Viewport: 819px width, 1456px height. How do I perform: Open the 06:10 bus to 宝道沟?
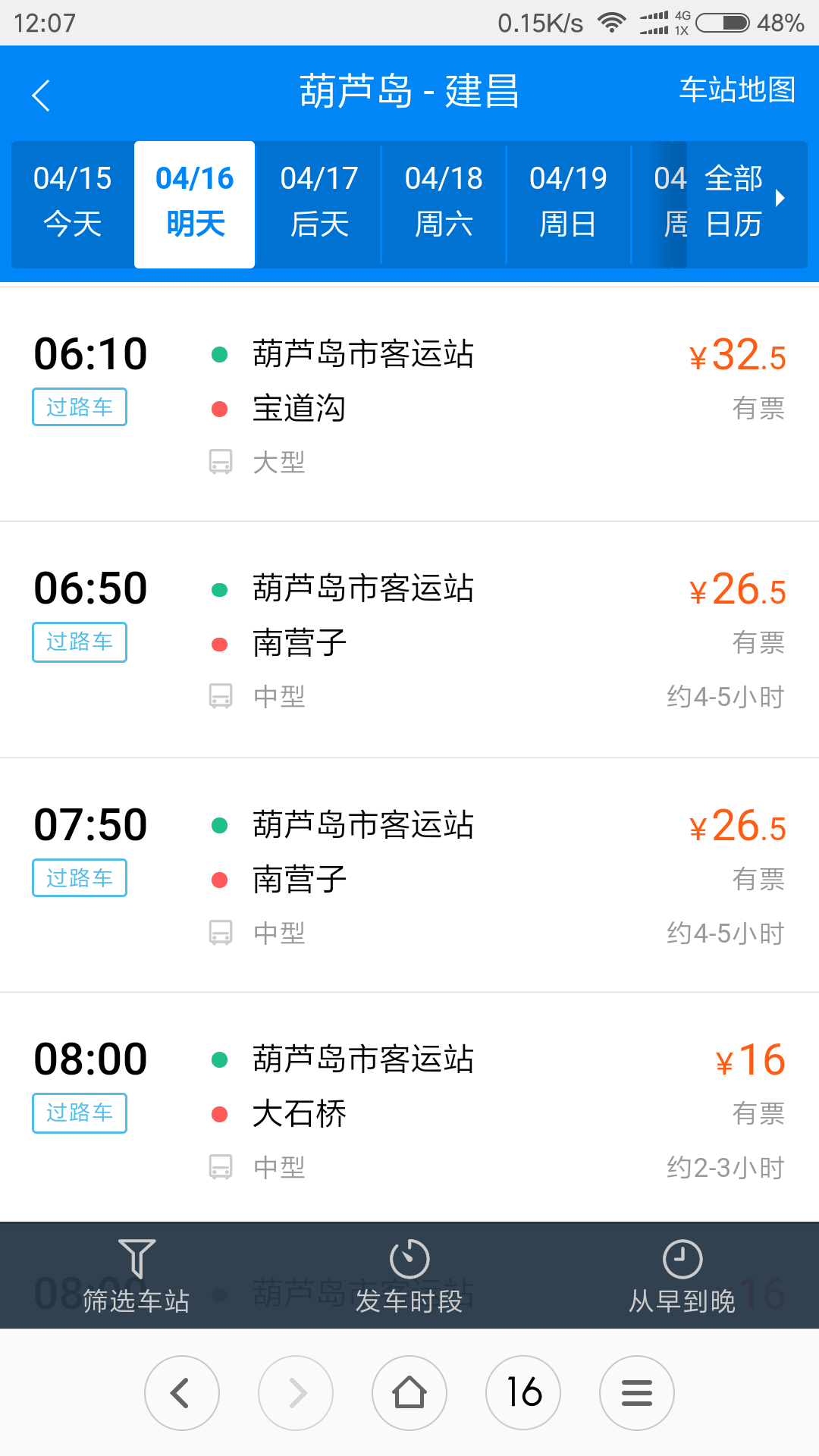(x=409, y=406)
